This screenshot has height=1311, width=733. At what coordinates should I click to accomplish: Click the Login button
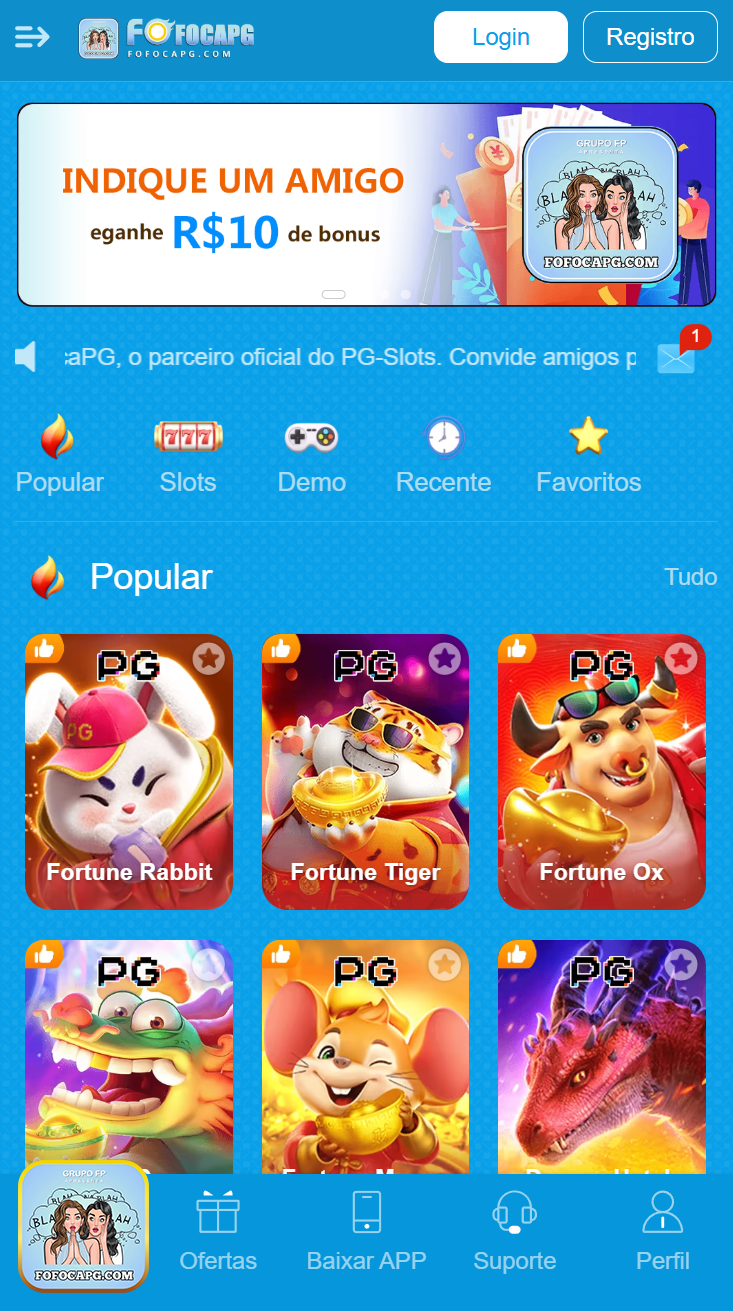tap(500, 37)
